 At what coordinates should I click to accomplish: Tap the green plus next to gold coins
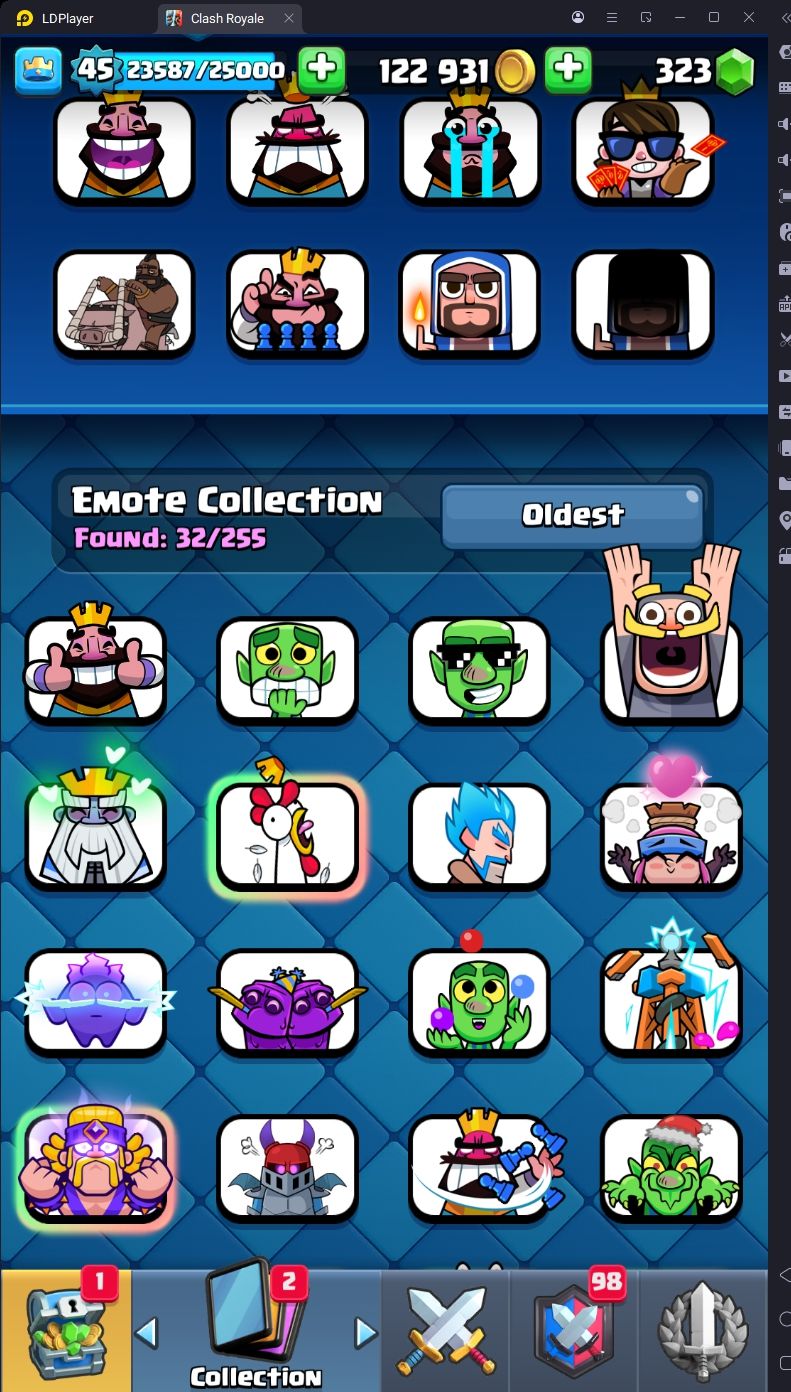(568, 69)
